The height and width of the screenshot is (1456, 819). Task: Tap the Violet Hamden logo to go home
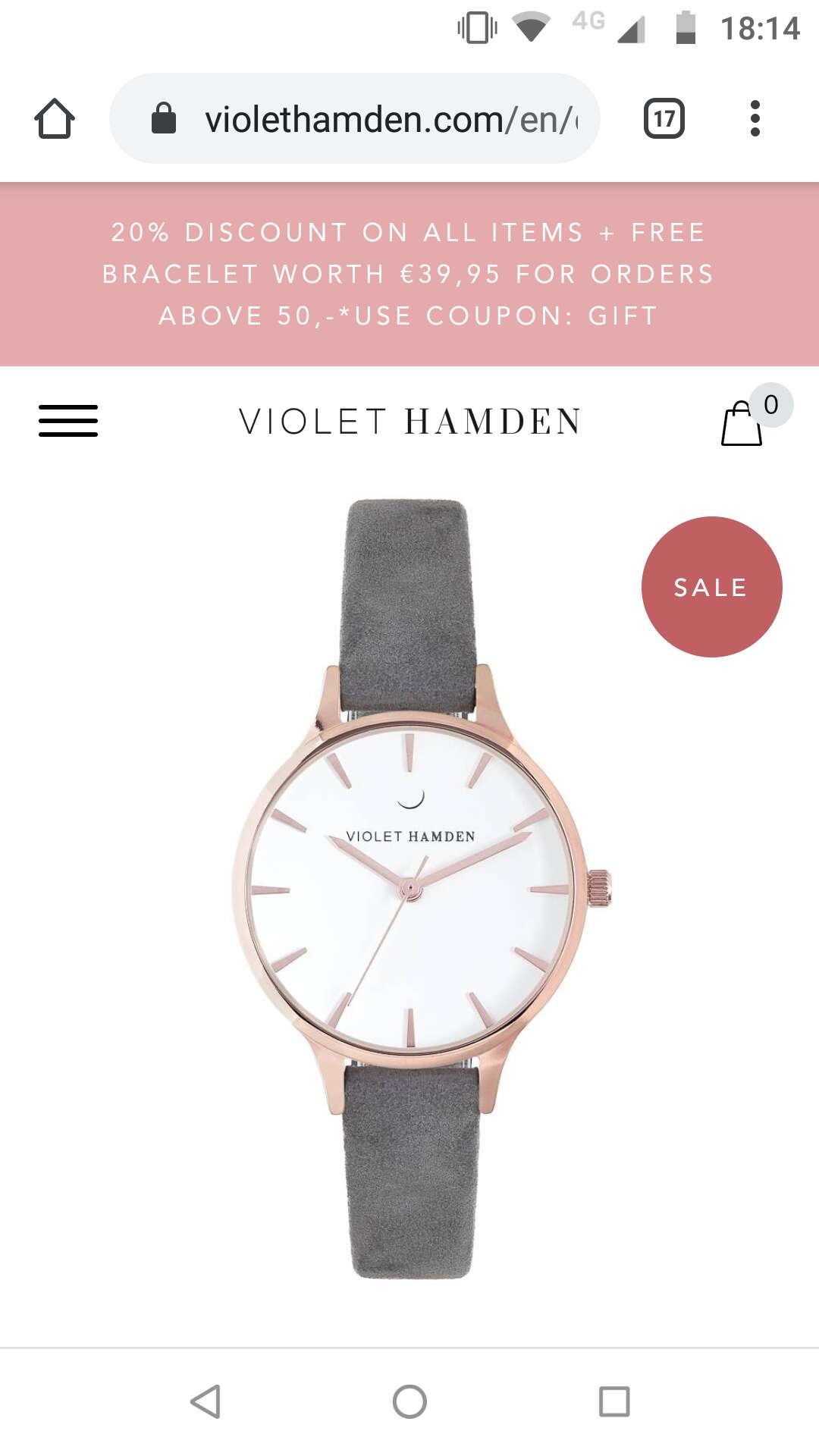pyautogui.click(x=409, y=422)
